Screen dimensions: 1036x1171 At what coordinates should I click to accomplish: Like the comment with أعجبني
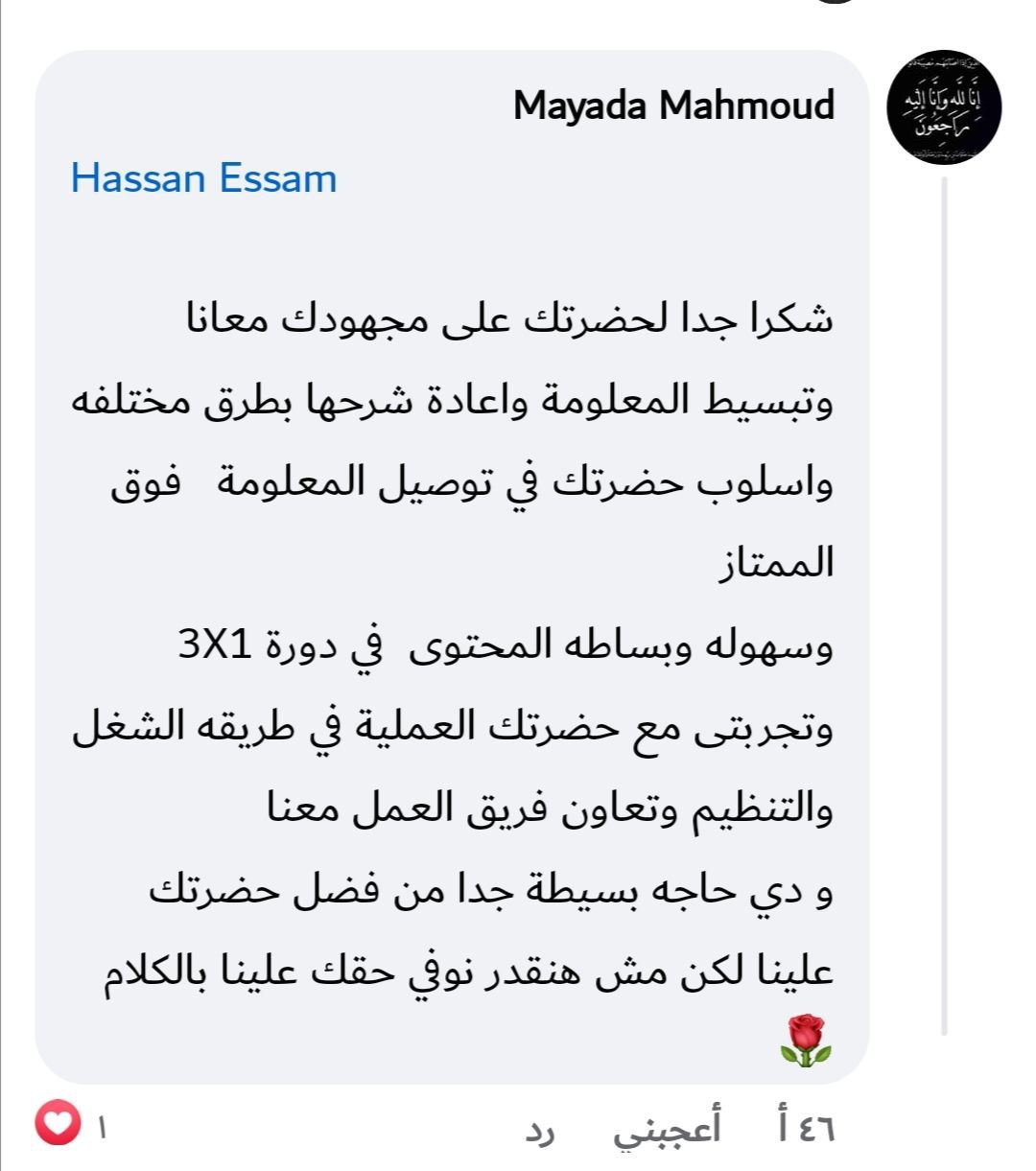coord(667,1129)
